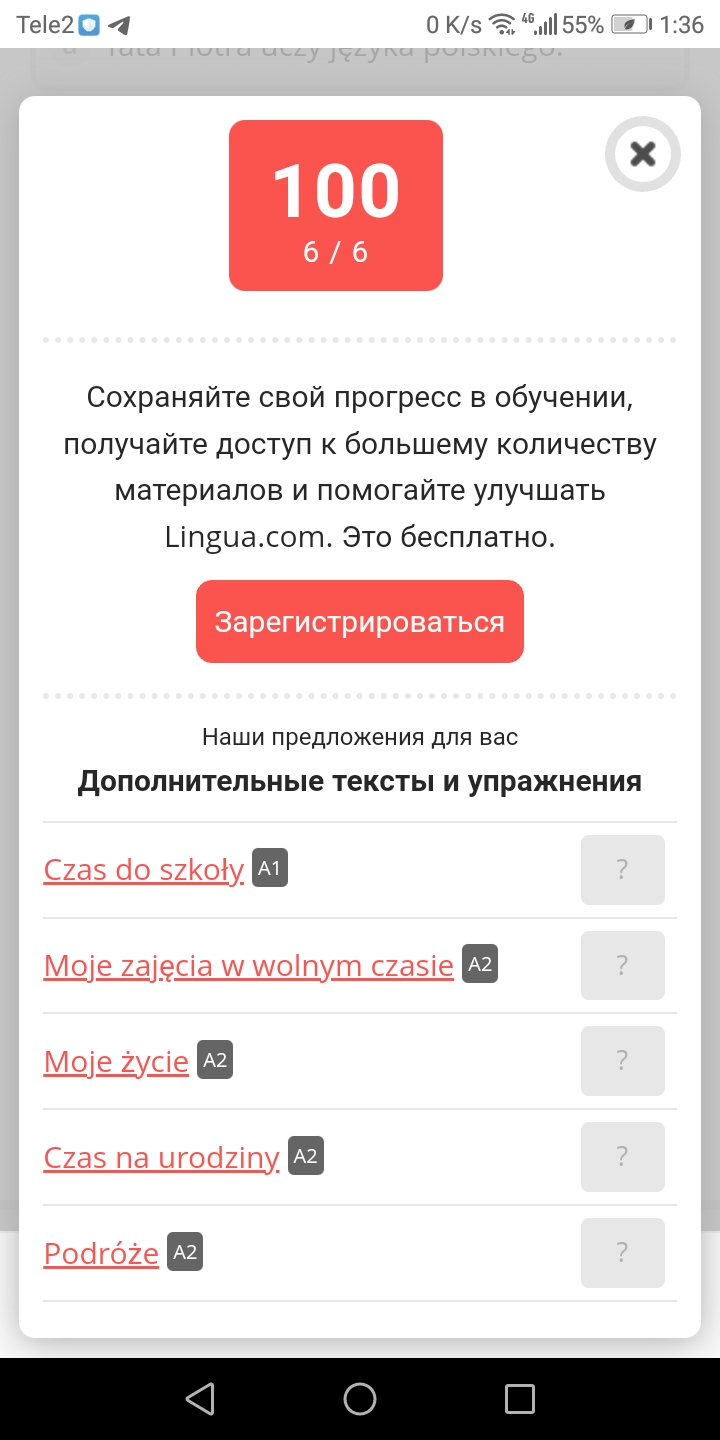Open the Czas na urodziny text

(x=162, y=1157)
